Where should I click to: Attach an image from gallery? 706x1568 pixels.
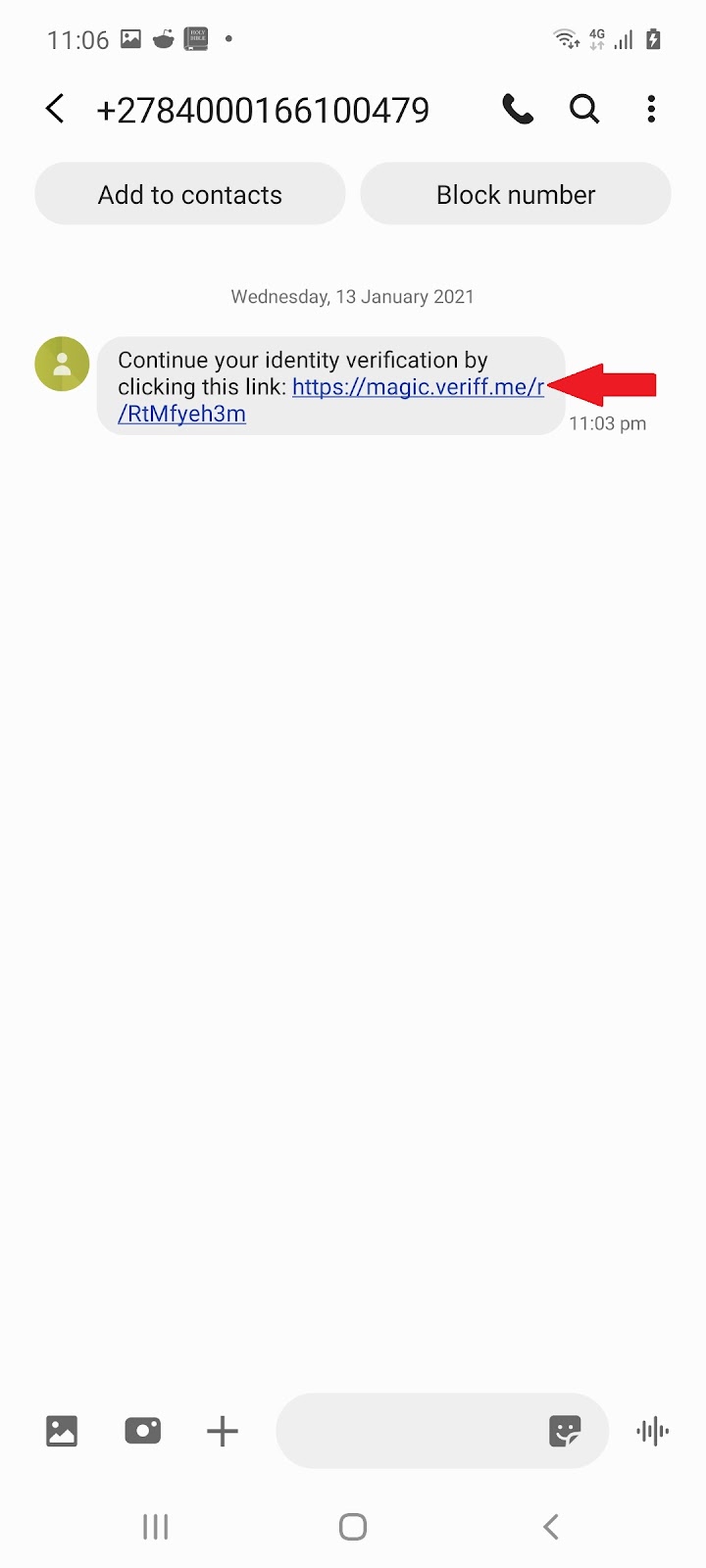[x=62, y=1431]
